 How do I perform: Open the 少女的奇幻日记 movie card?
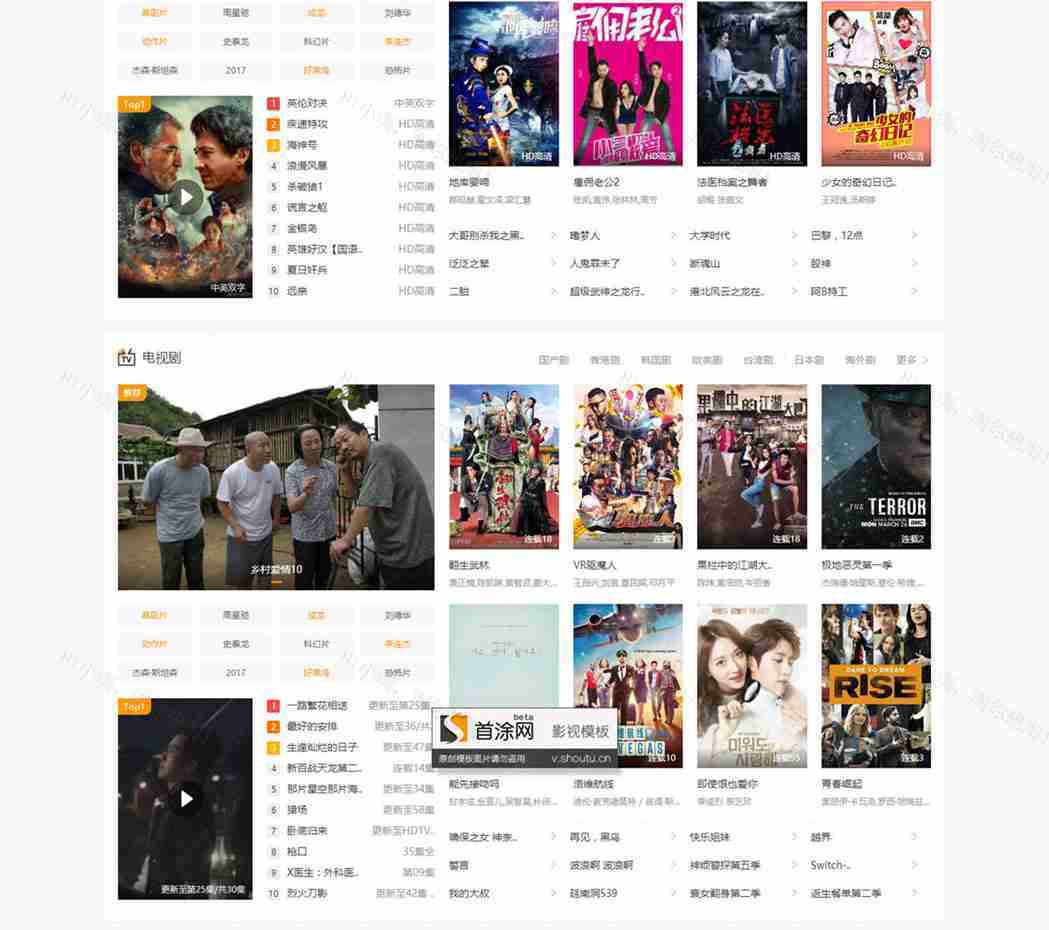click(875, 84)
